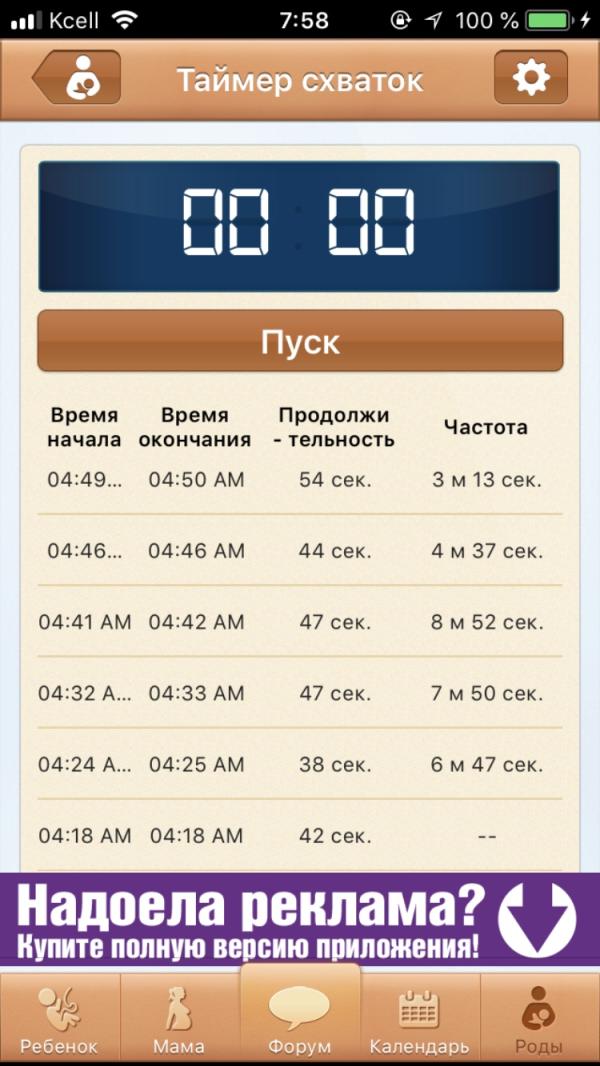The width and height of the screenshot is (600, 1066).
Task: Select the Роды tab
Action: (x=540, y=1018)
